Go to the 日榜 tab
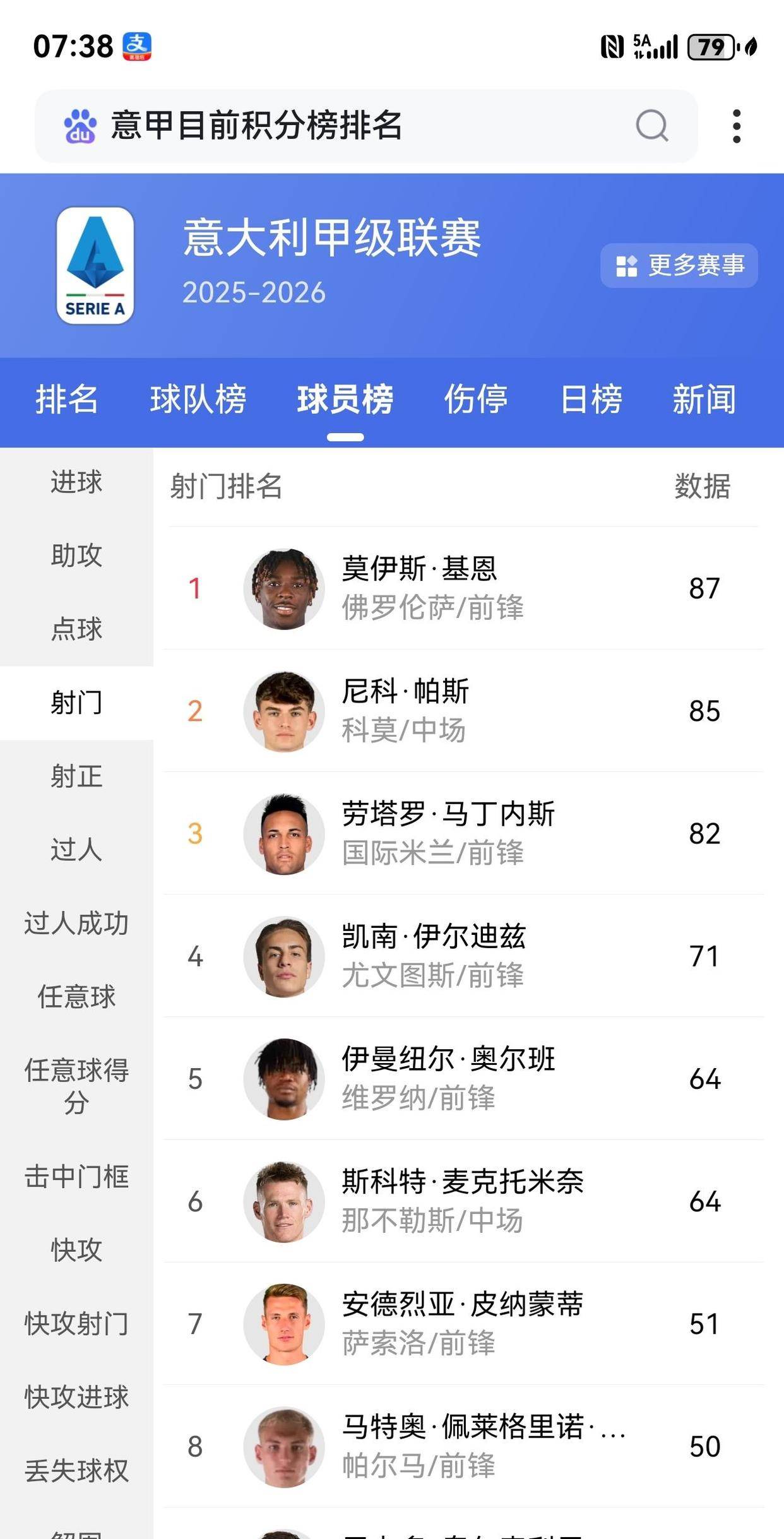This screenshot has height=1539, width=784. [x=591, y=400]
